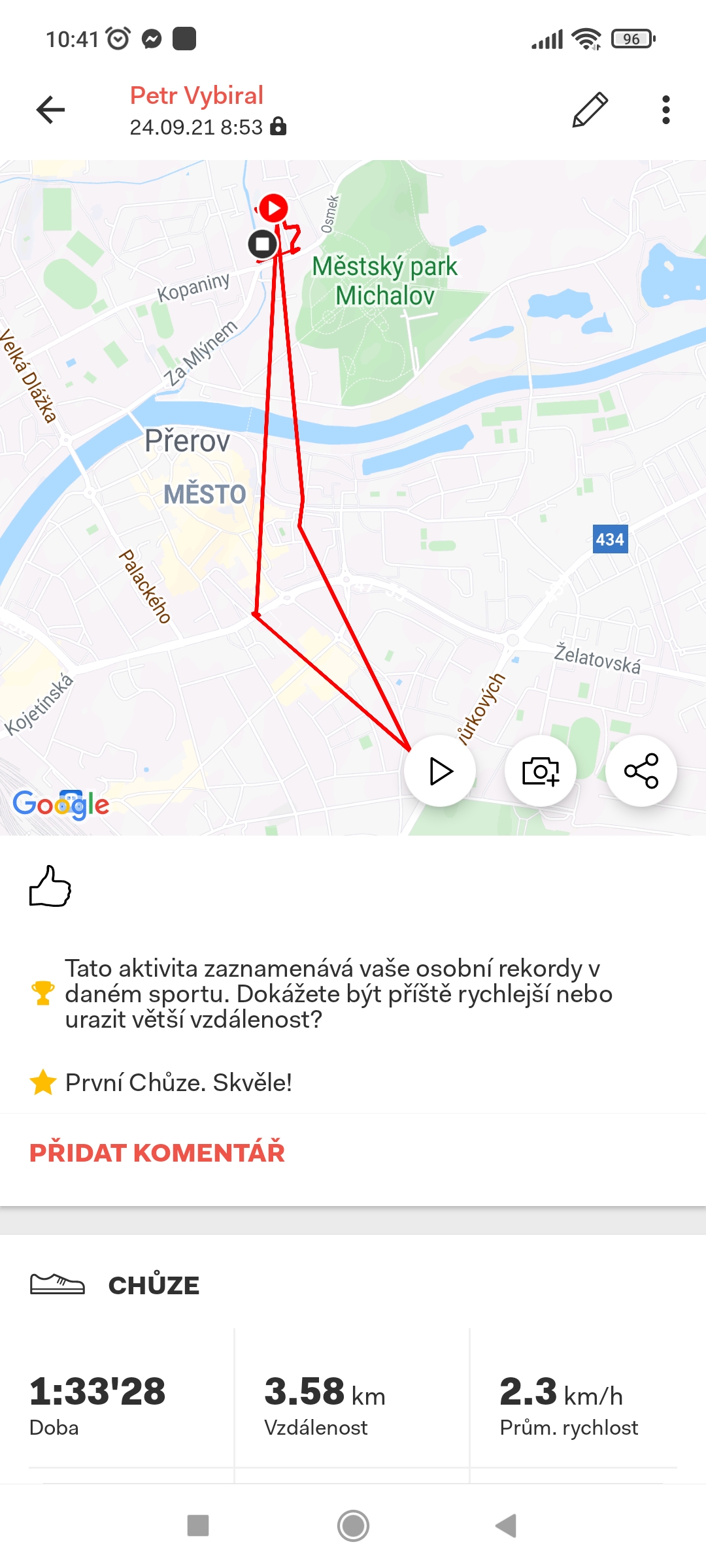706x1568 pixels.
Task: Tap the system home button
Action: click(x=353, y=1526)
